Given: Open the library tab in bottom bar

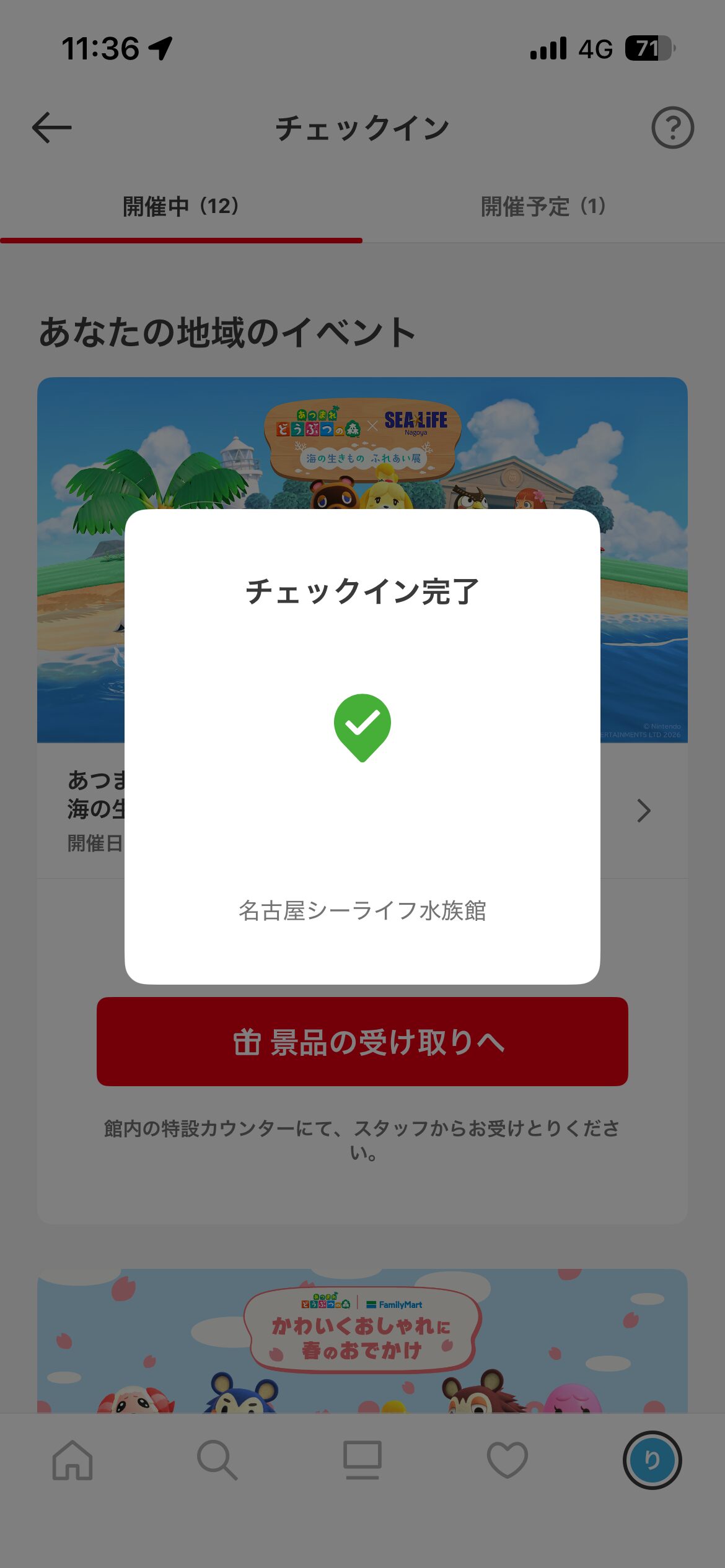Looking at the screenshot, I should (362, 1460).
